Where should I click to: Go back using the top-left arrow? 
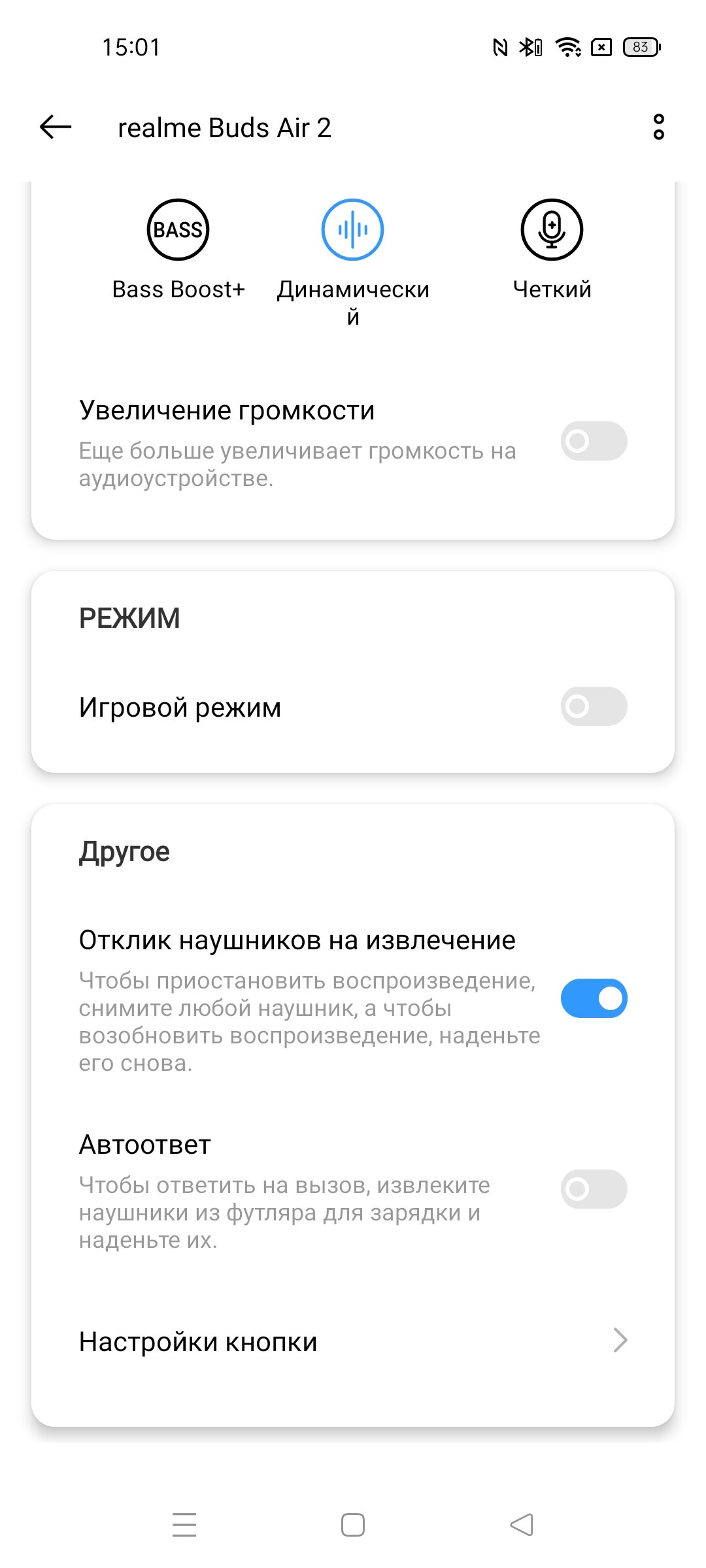click(x=56, y=127)
